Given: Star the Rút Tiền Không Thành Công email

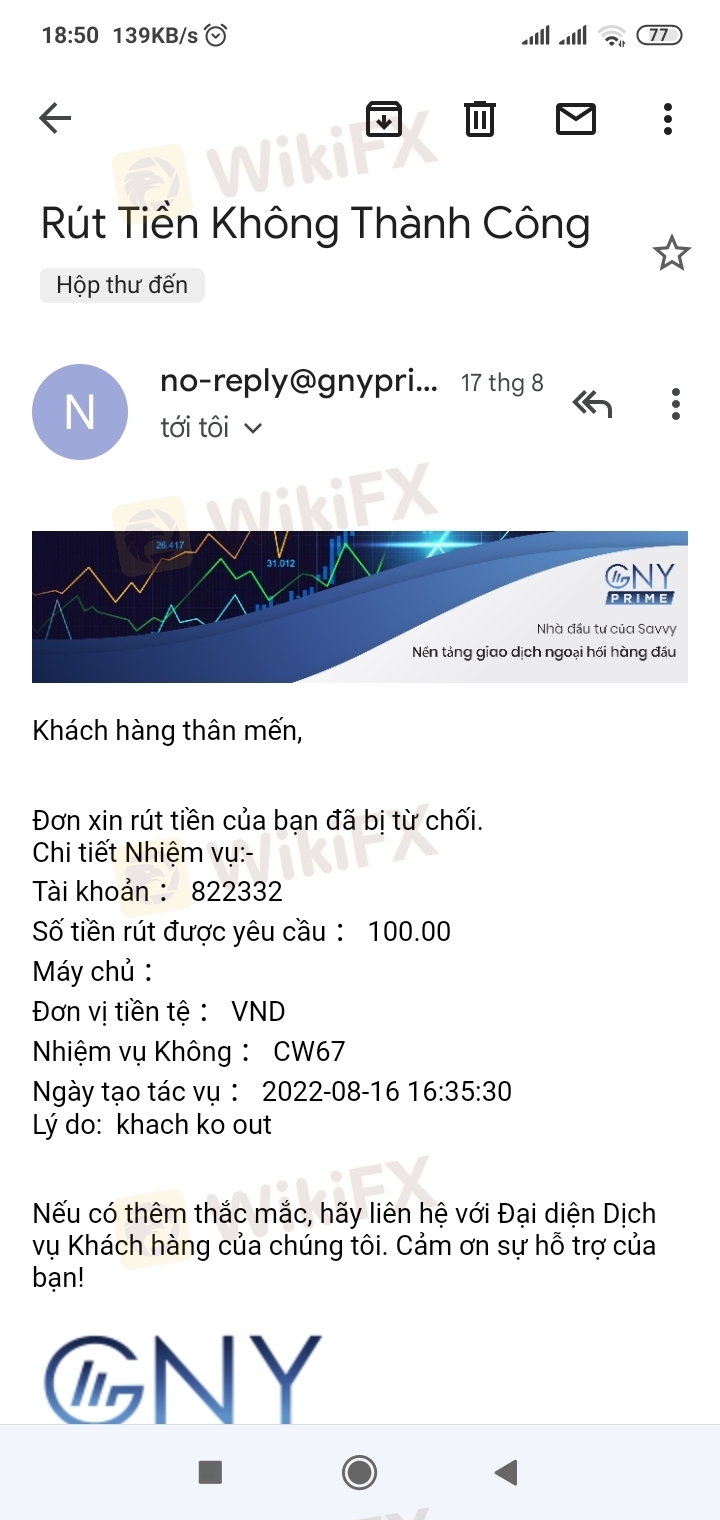Looking at the screenshot, I should tap(671, 254).
